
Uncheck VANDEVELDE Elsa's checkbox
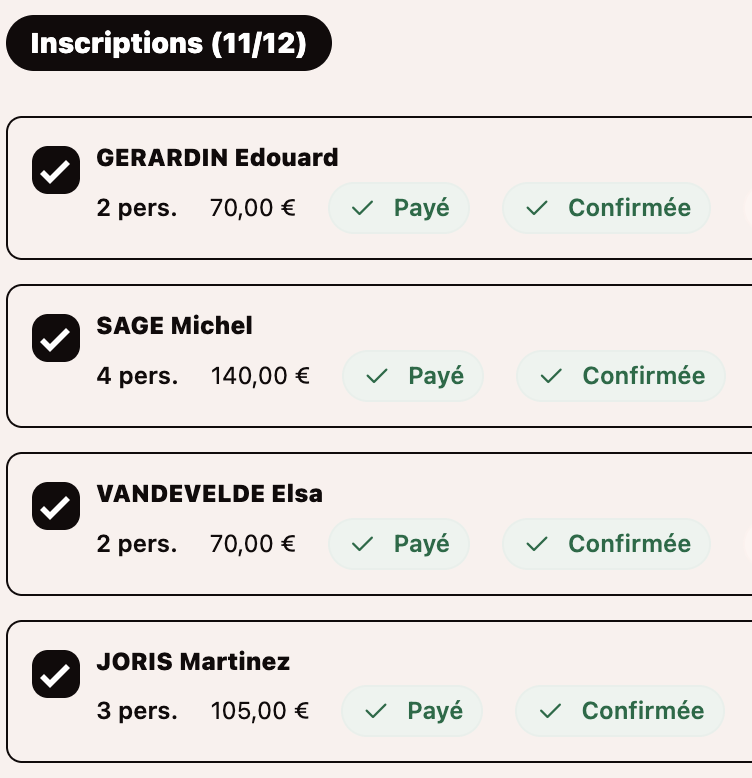pos(55,506)
